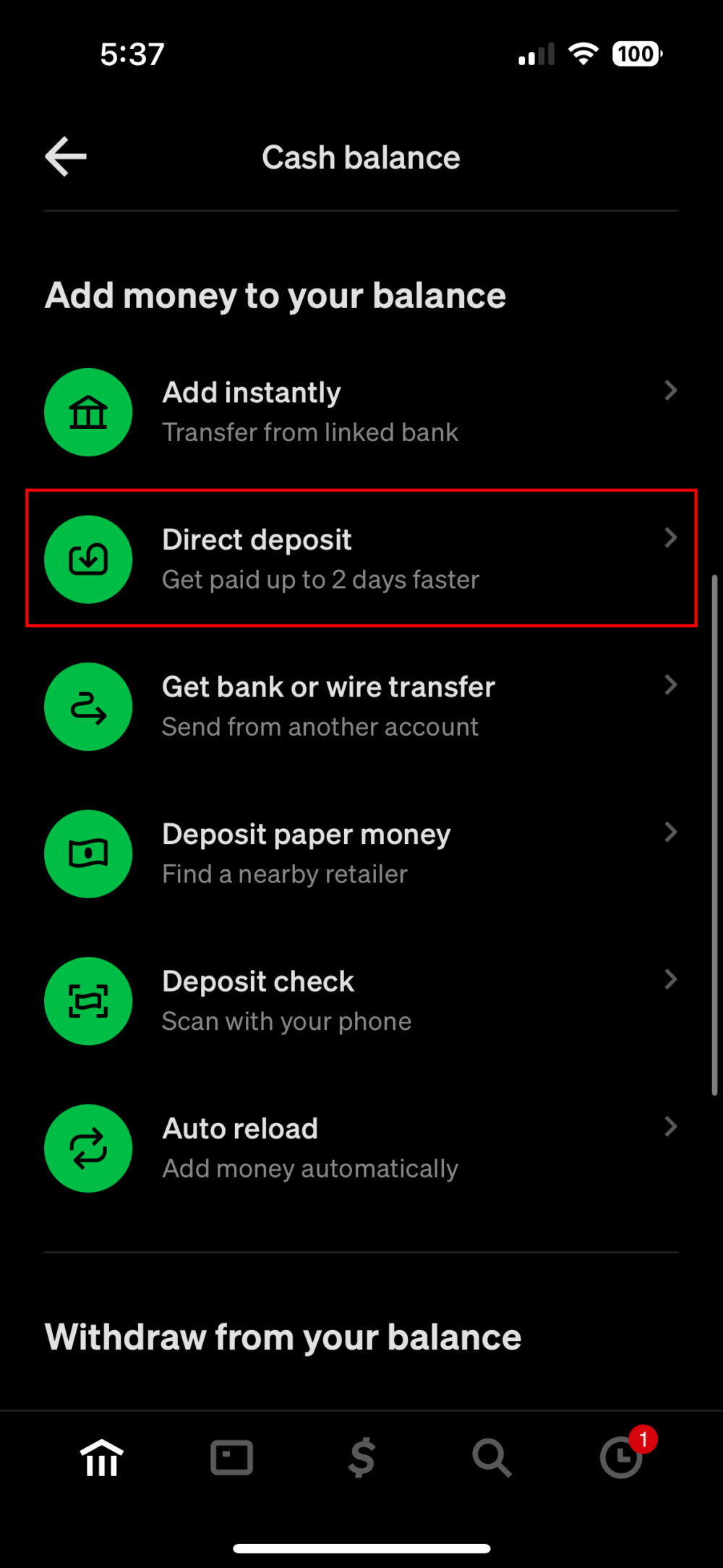Click the back arrow to leave Cash balance
The image size is (723, 1568).
click(x=65, y=156)
